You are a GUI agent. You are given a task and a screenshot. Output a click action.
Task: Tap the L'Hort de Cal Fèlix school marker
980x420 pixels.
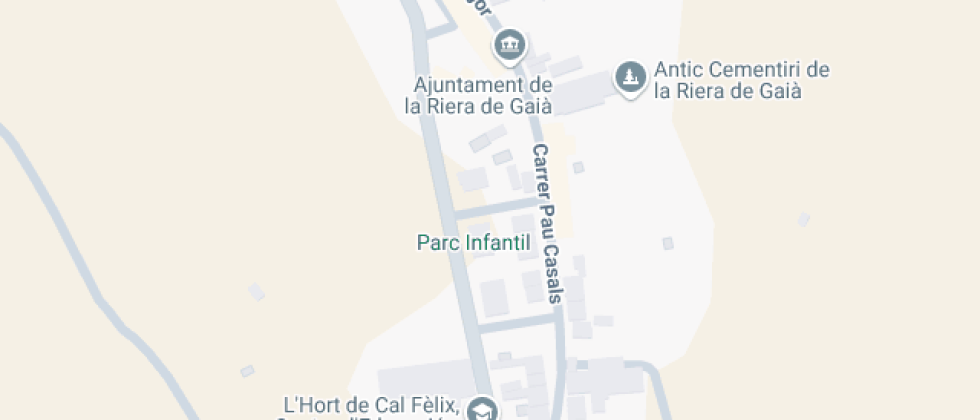(x=483, y=408)
